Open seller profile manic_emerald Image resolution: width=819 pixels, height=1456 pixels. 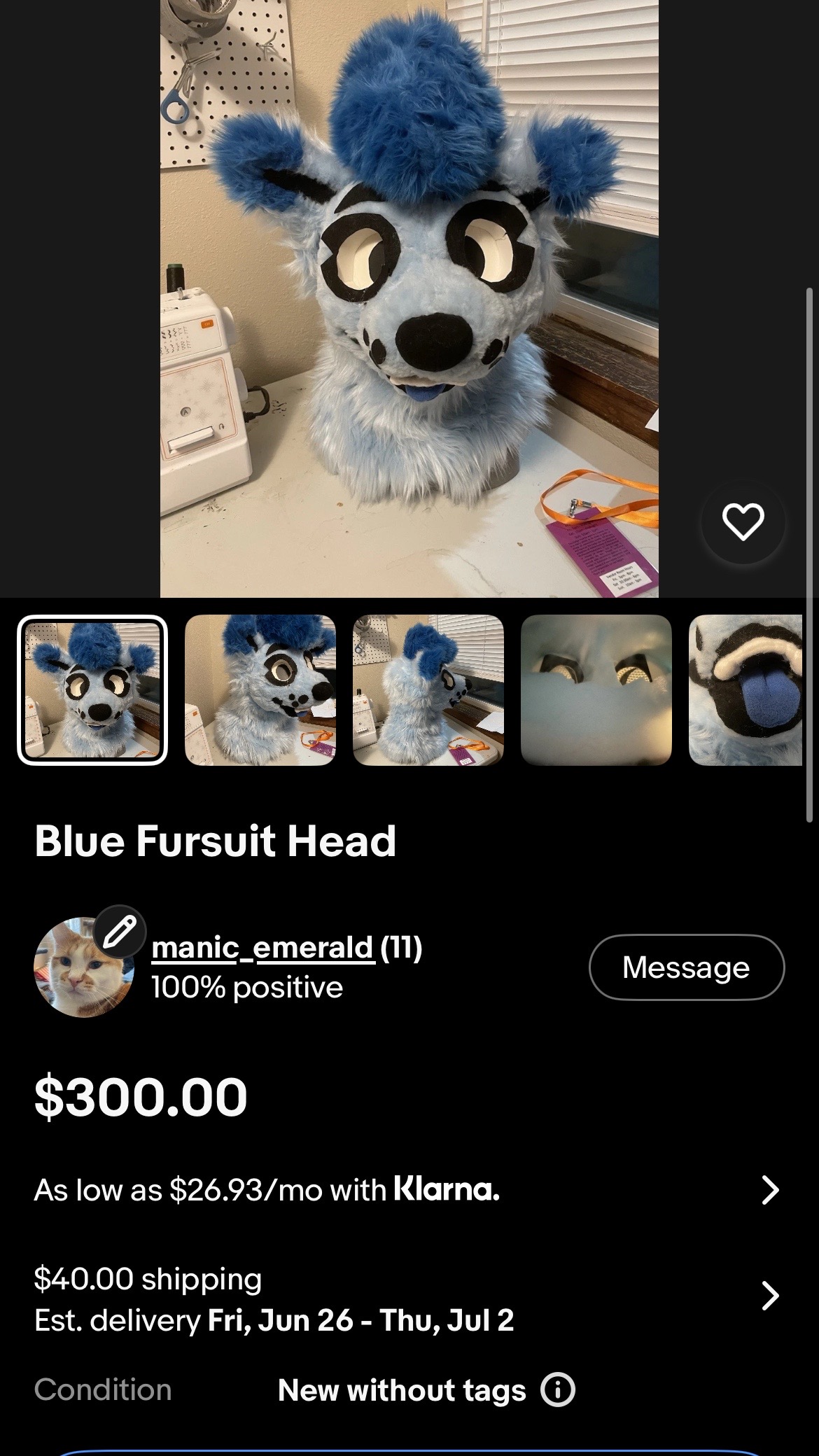(x=262, y=948)
